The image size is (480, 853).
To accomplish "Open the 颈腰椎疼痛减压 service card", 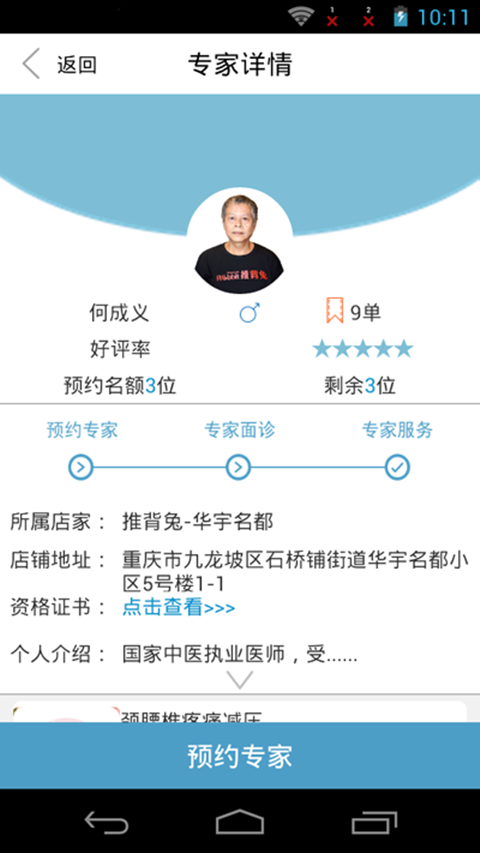I will point(239,712).
